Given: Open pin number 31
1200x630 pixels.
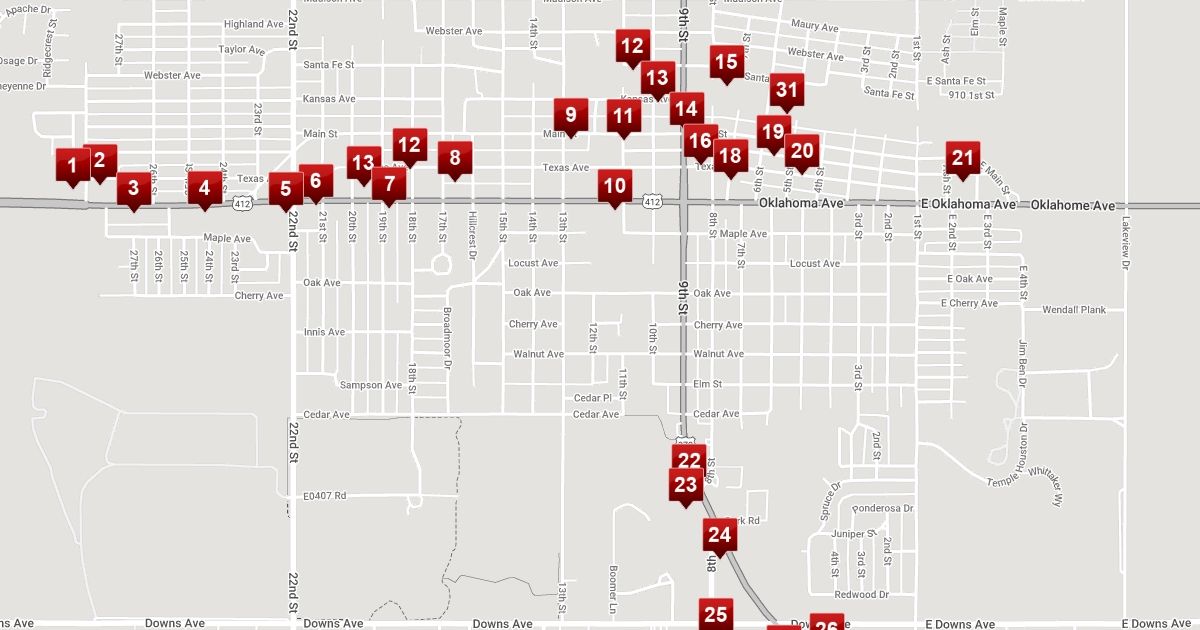Looking at the screenshot, I should click(x=787, y=90).
